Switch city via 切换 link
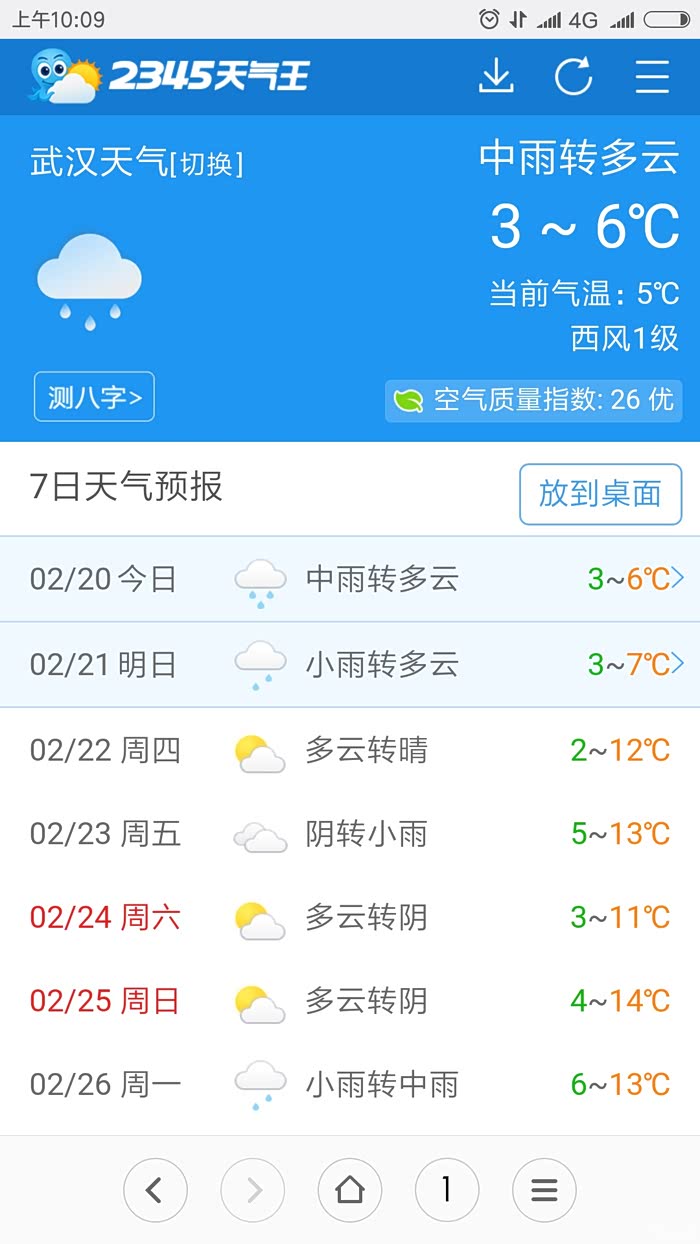The height and width of the screenshot is (1244, 700). click(x=207, y=163)
